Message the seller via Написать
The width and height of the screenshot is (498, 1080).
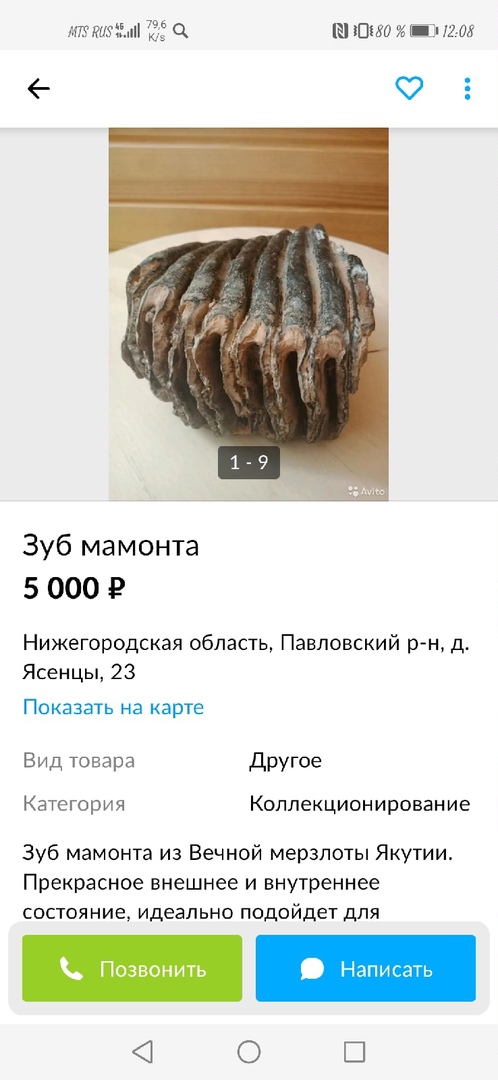[x=366, y=968]
